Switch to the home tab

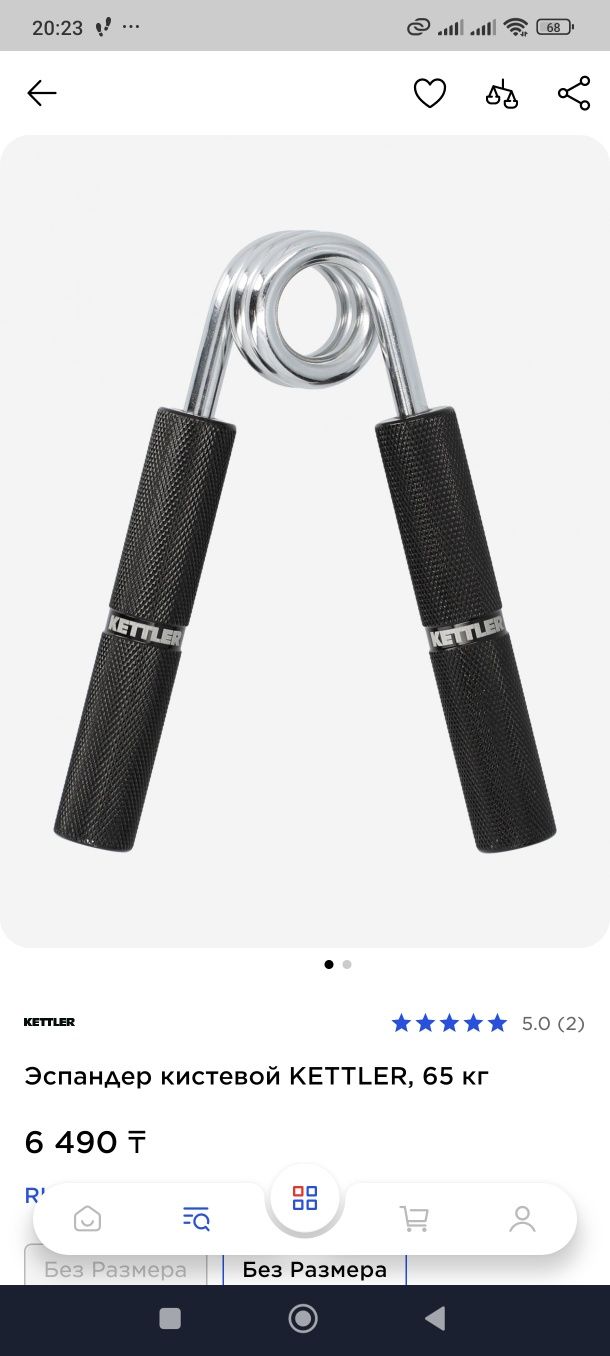click(x=88, y=1218)
